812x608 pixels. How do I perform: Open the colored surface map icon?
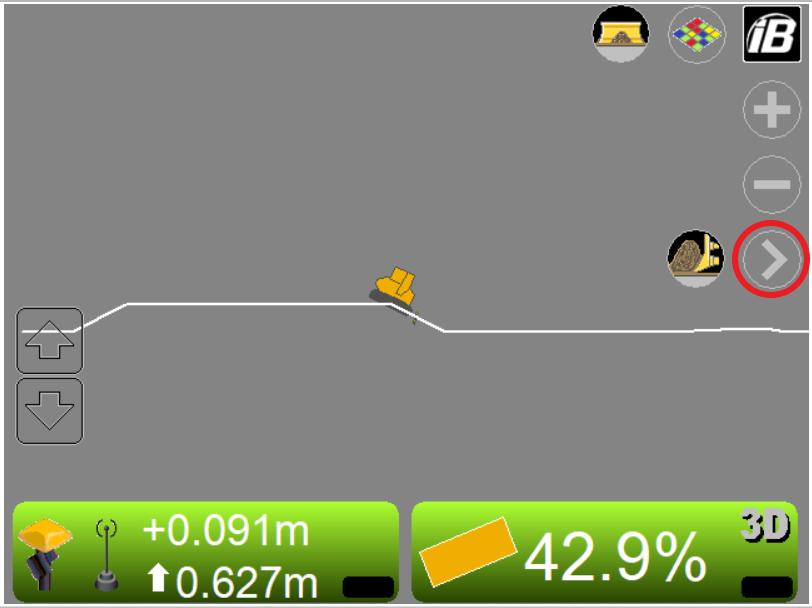tap(697, 35)
